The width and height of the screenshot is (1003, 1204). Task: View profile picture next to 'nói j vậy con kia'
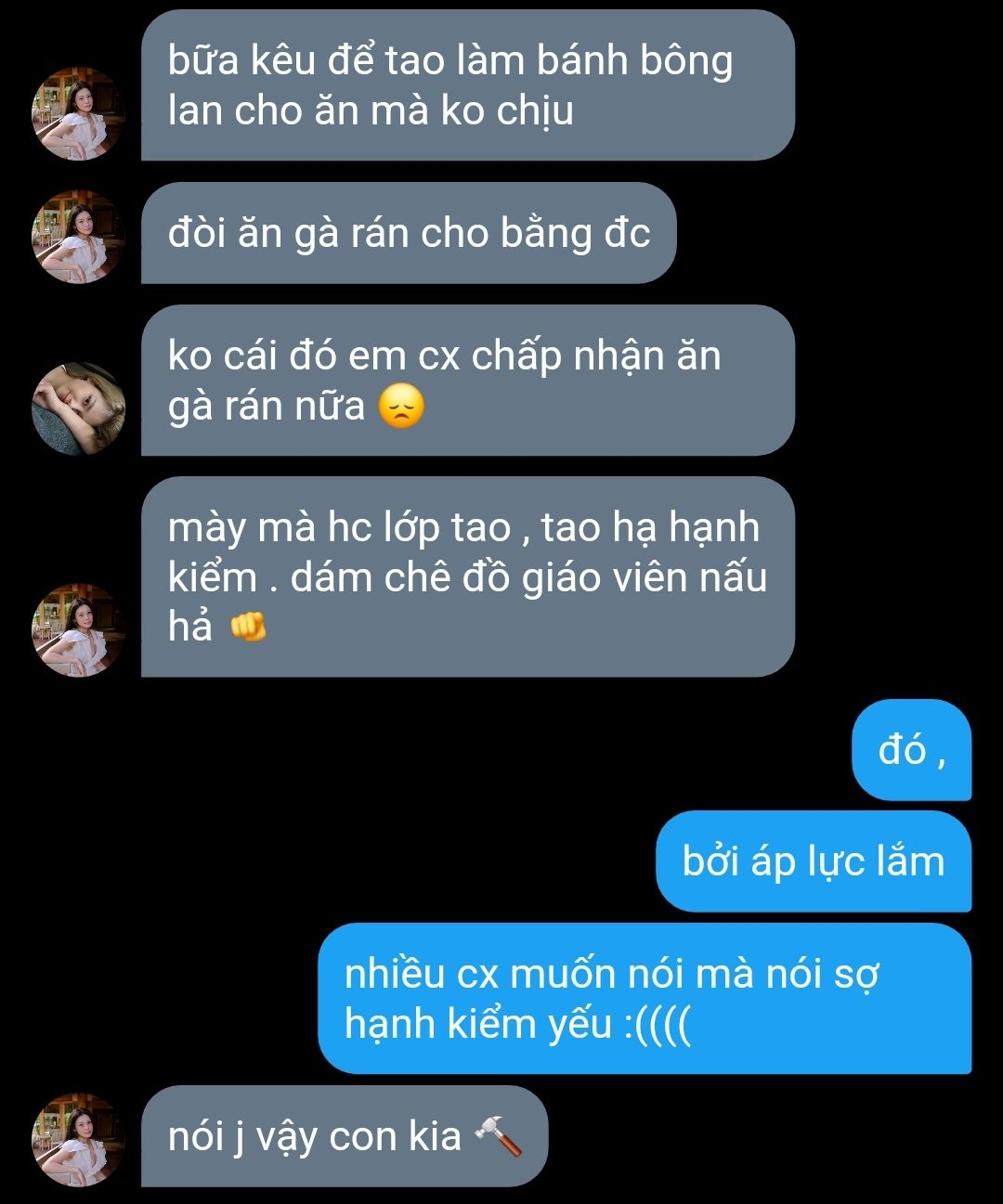coord(78,1140)
